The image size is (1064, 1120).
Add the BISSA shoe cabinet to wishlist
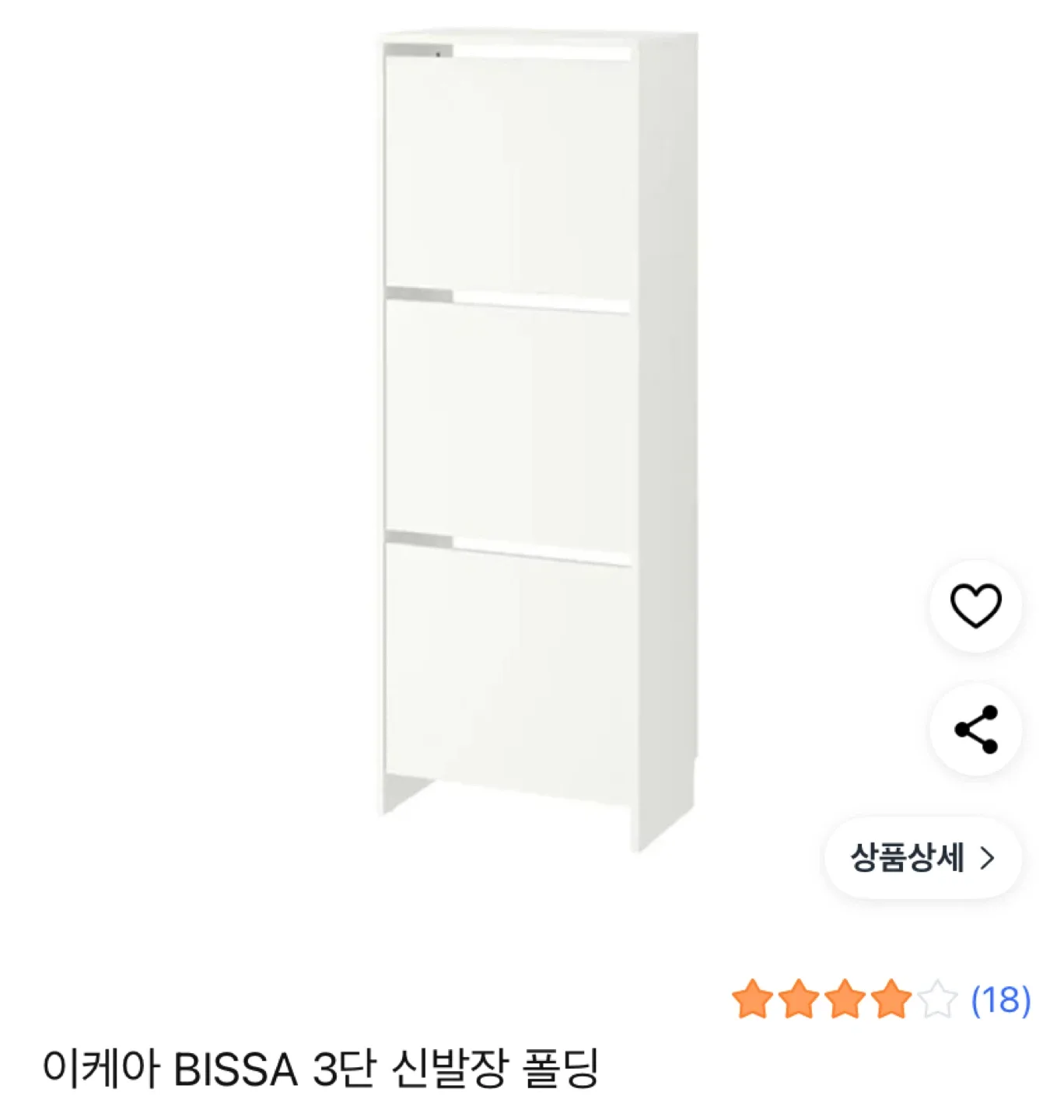[x=975, y=606]
